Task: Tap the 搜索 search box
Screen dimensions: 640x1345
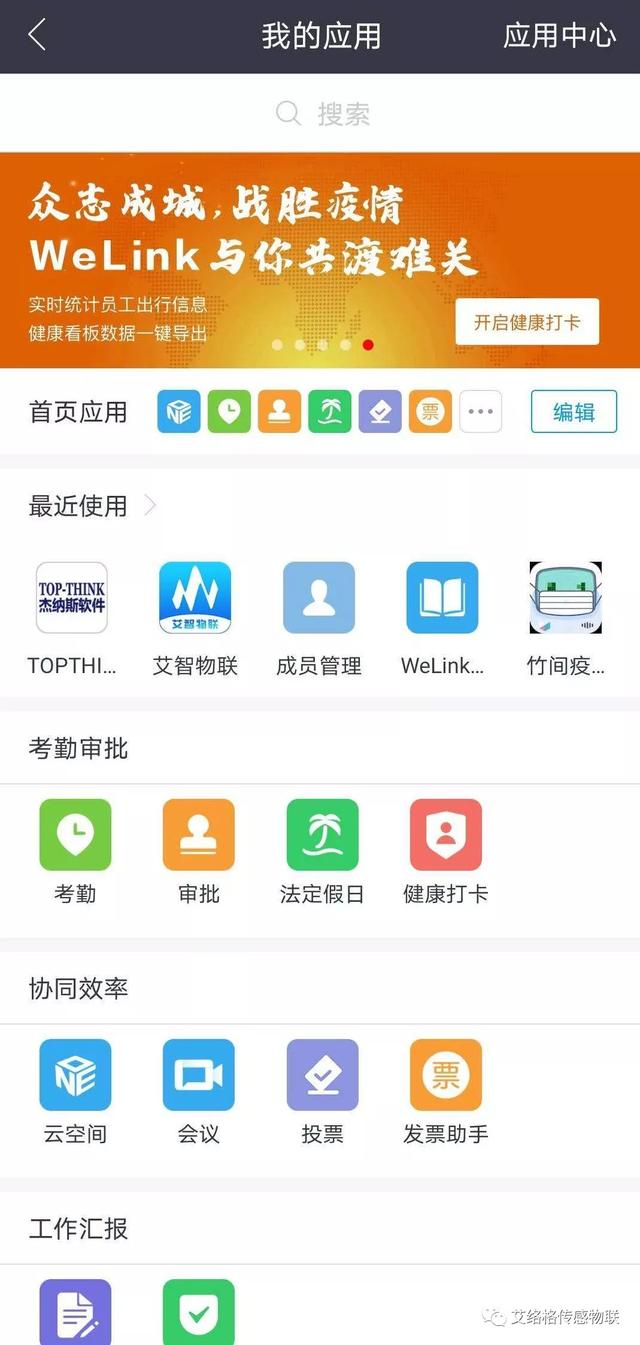Action: point(322,114)
